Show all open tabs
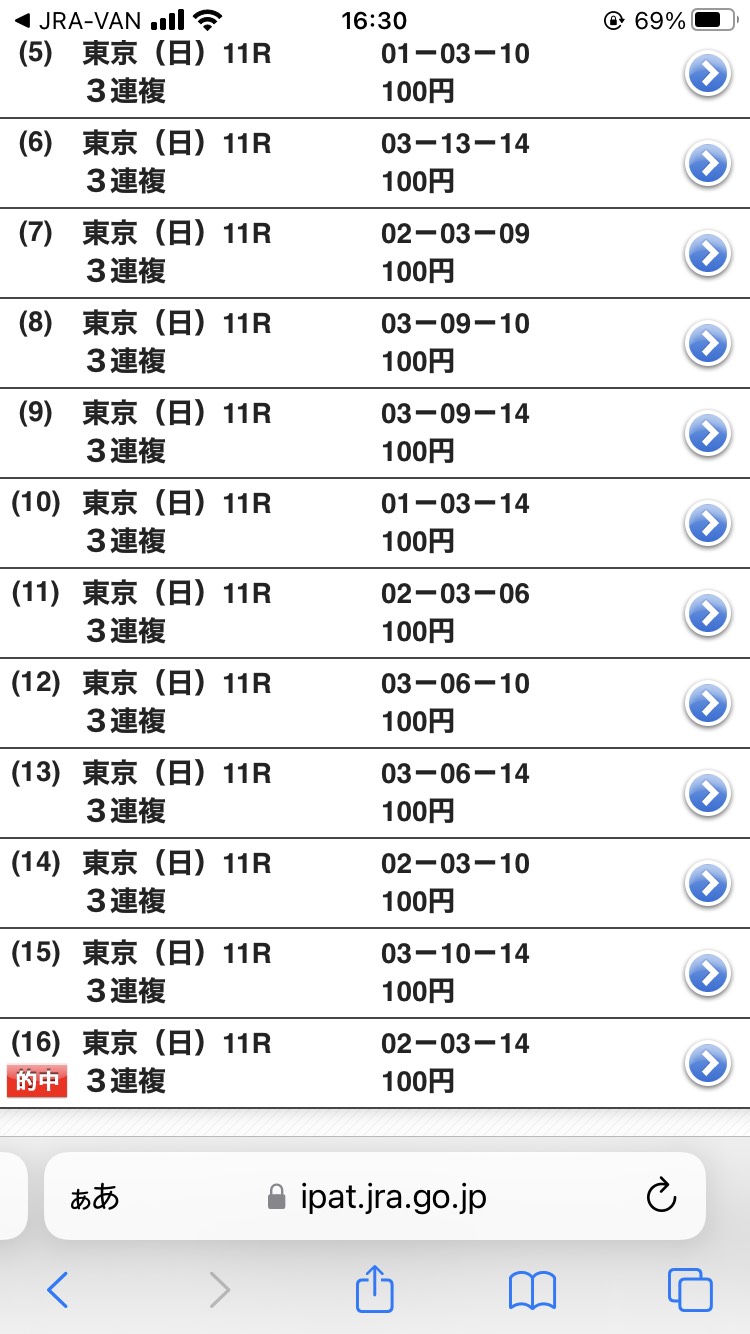The image size is (750, 1334). click(x=690, y=1290)
